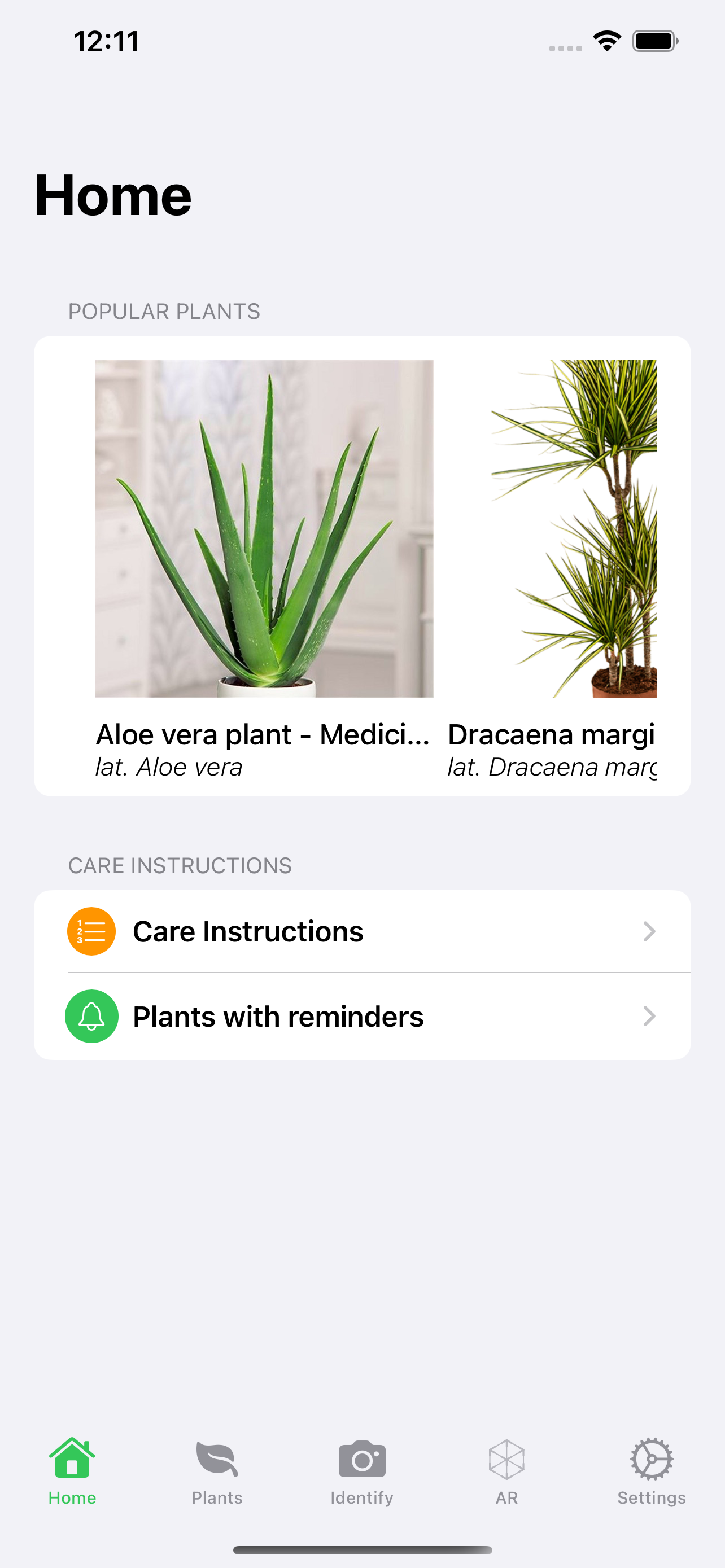Open the Settings gear icon

point(650,1461)
